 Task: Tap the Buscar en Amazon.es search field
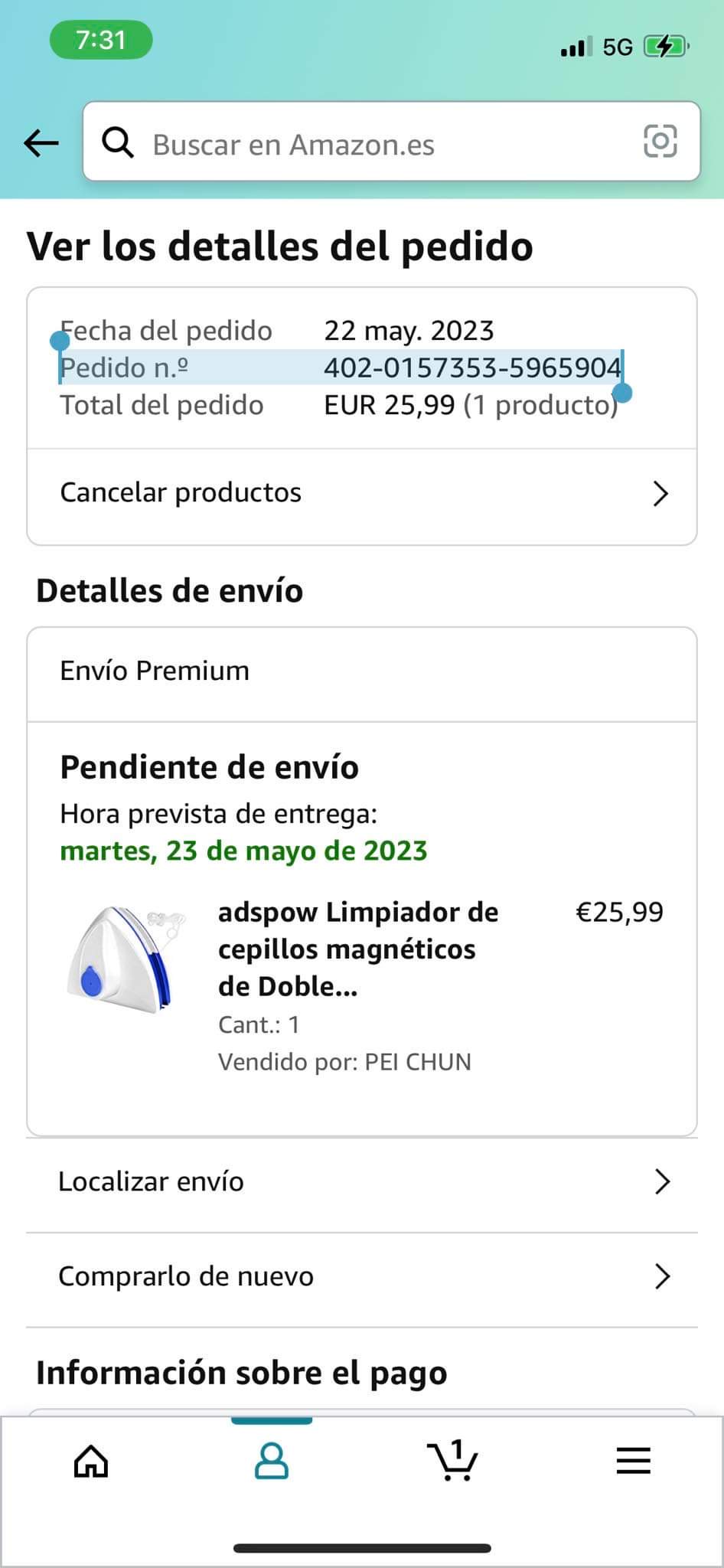click(x=367, y=144)
